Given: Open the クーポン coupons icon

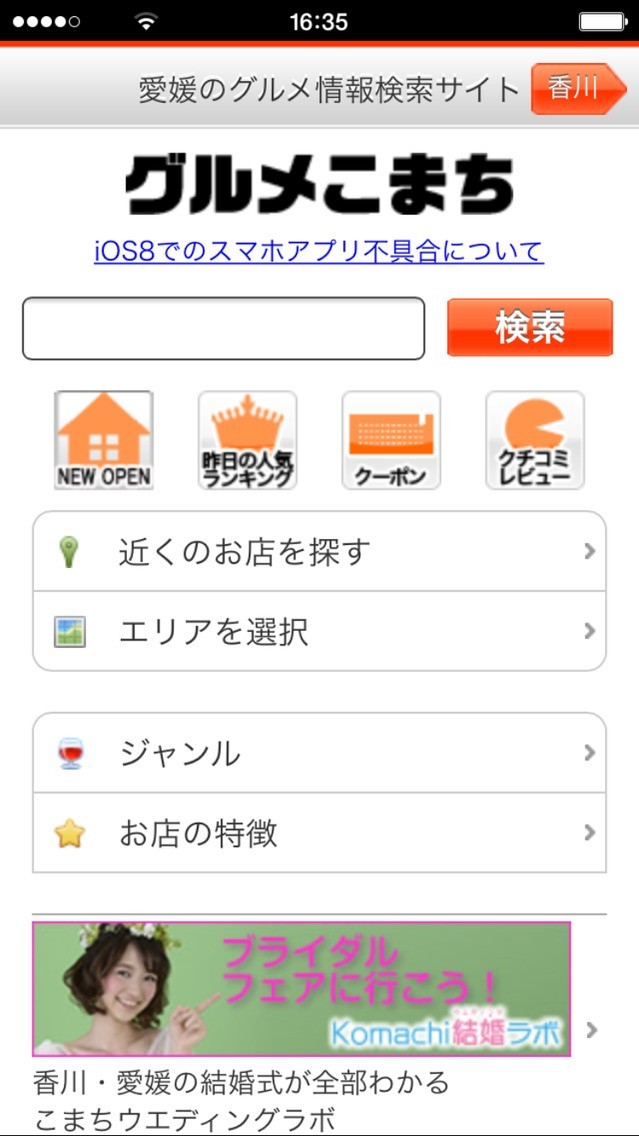Looking at the screenshot, I should click(x=391, y=440).
